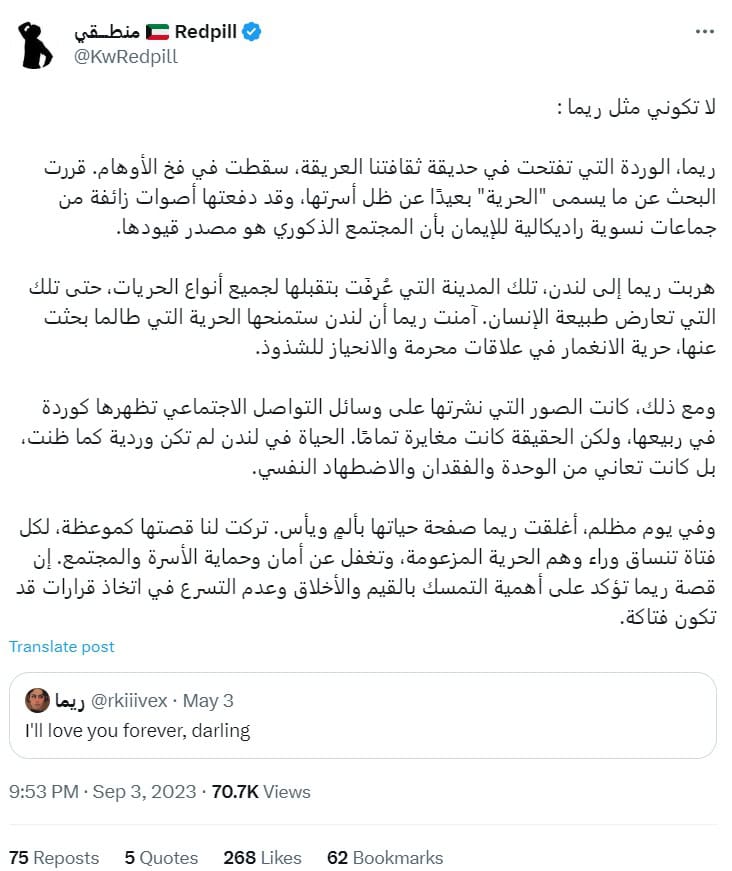Screen dimensions: 732x871
Task: View the 75 Reposts list
Action: coord(54,857)
